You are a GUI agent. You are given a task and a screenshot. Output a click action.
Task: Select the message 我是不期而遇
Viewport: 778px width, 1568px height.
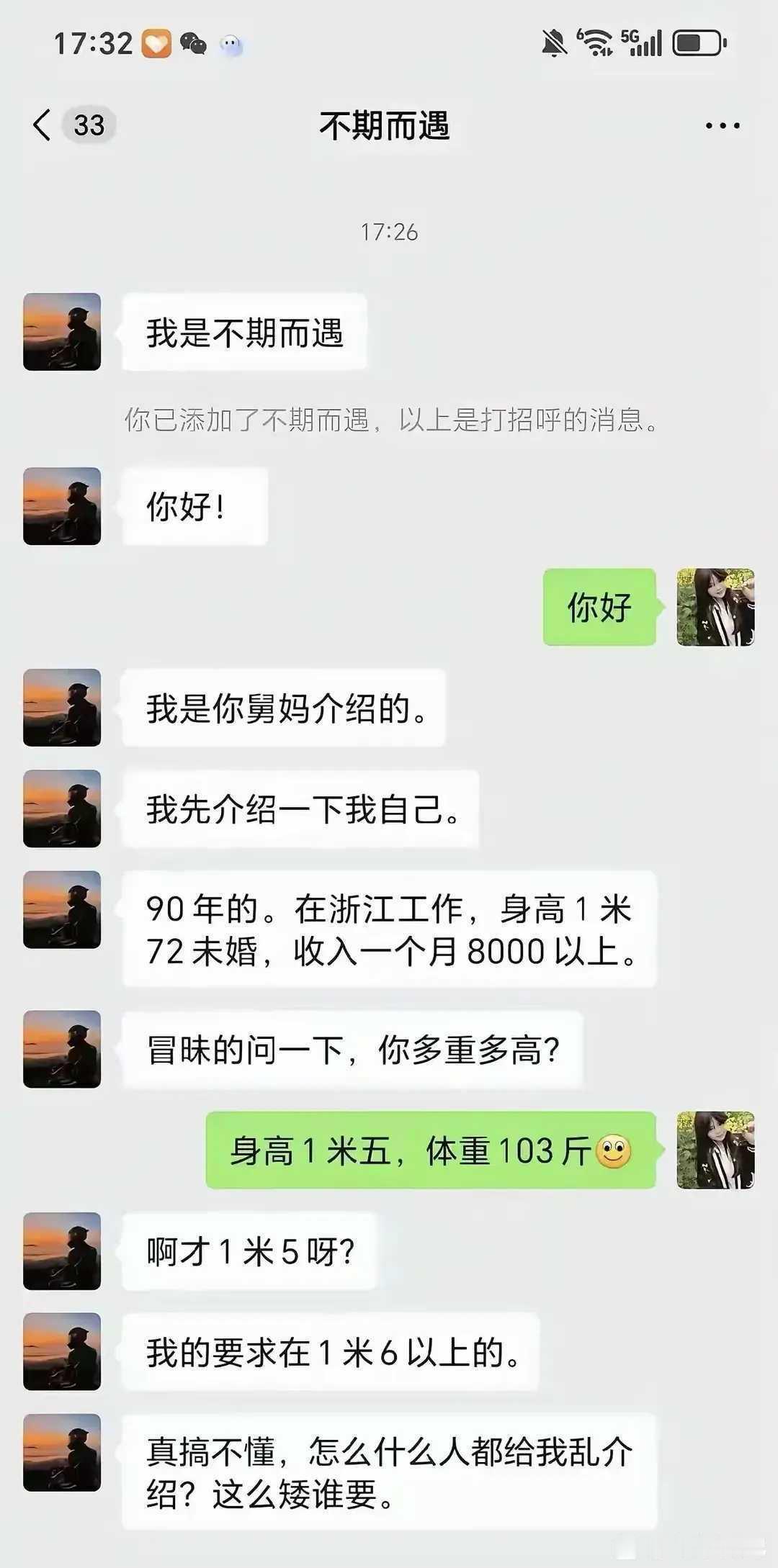(x=245, y=331)
